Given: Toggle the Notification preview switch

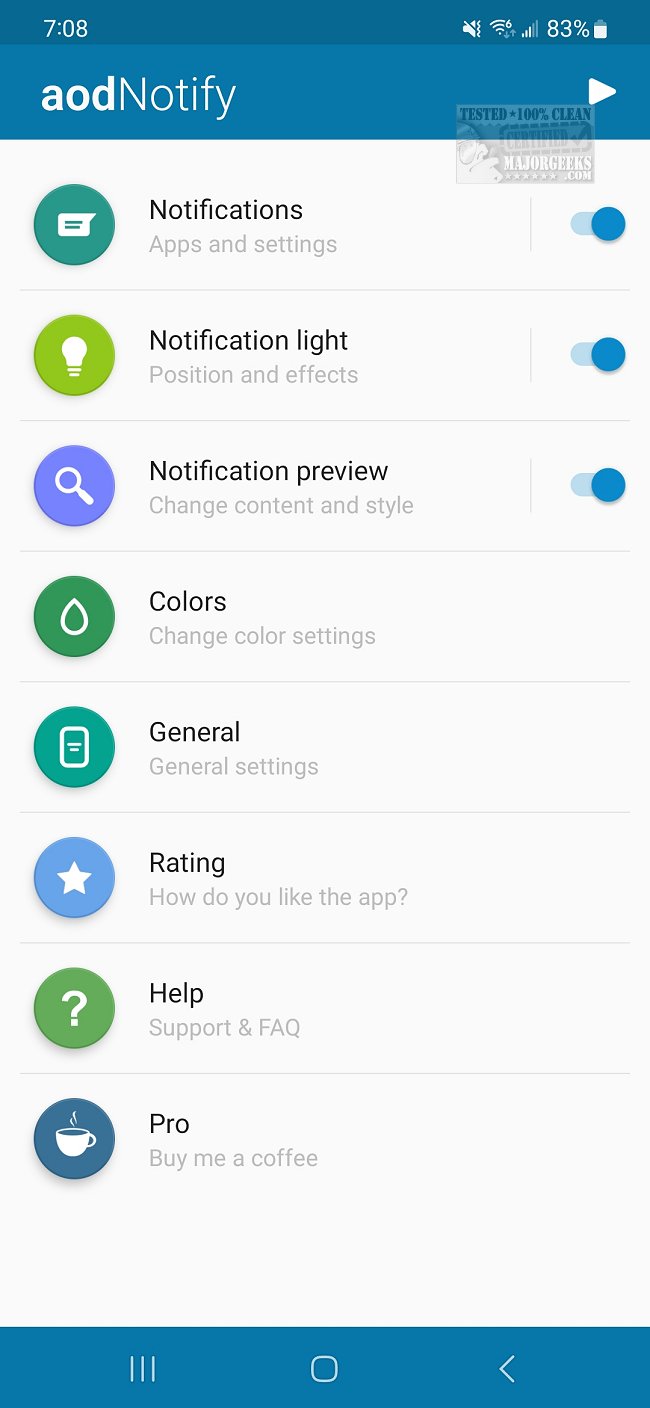Looking at the screenshot, I should click(598, 486).
